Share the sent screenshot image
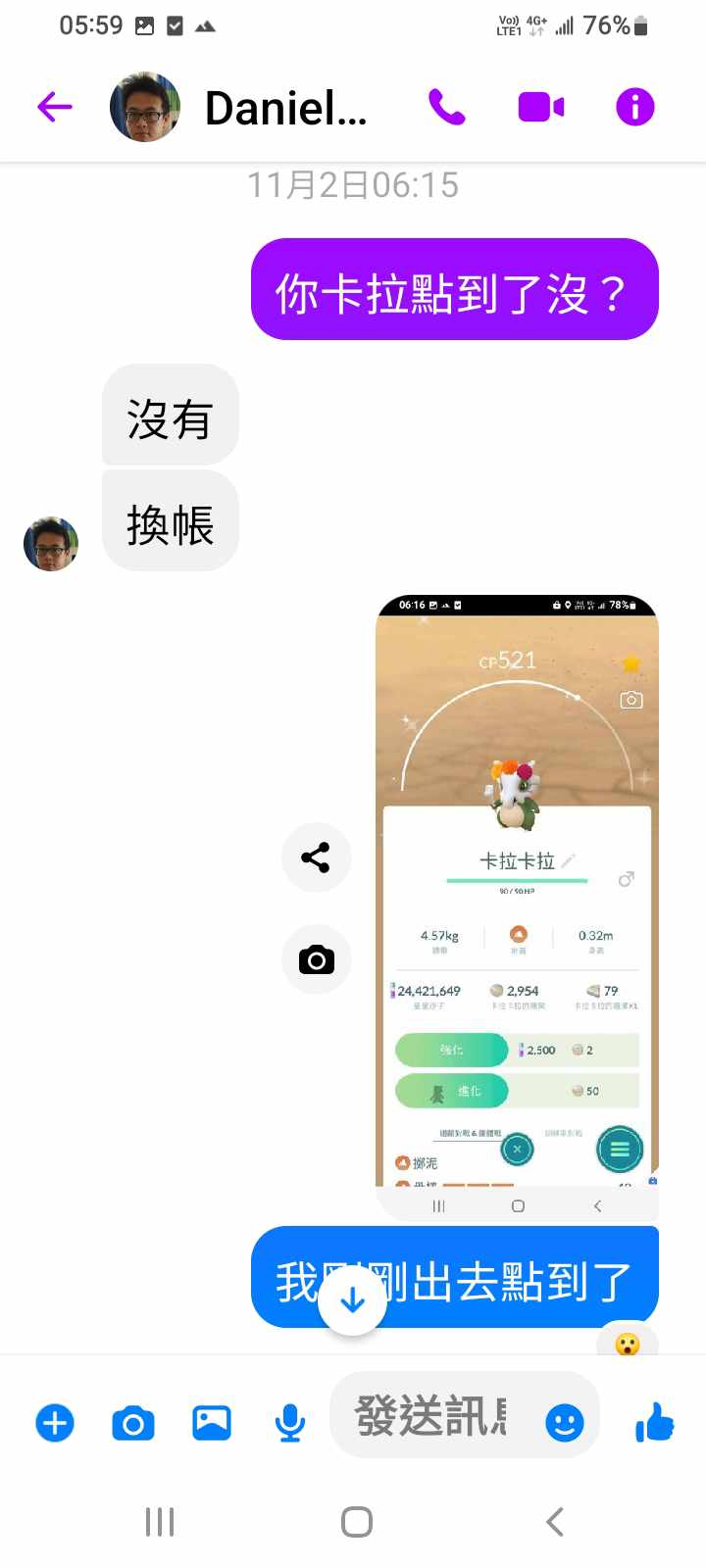Image resolution: width=706 pixels, height=1568 pixels. tap(316, 857)
